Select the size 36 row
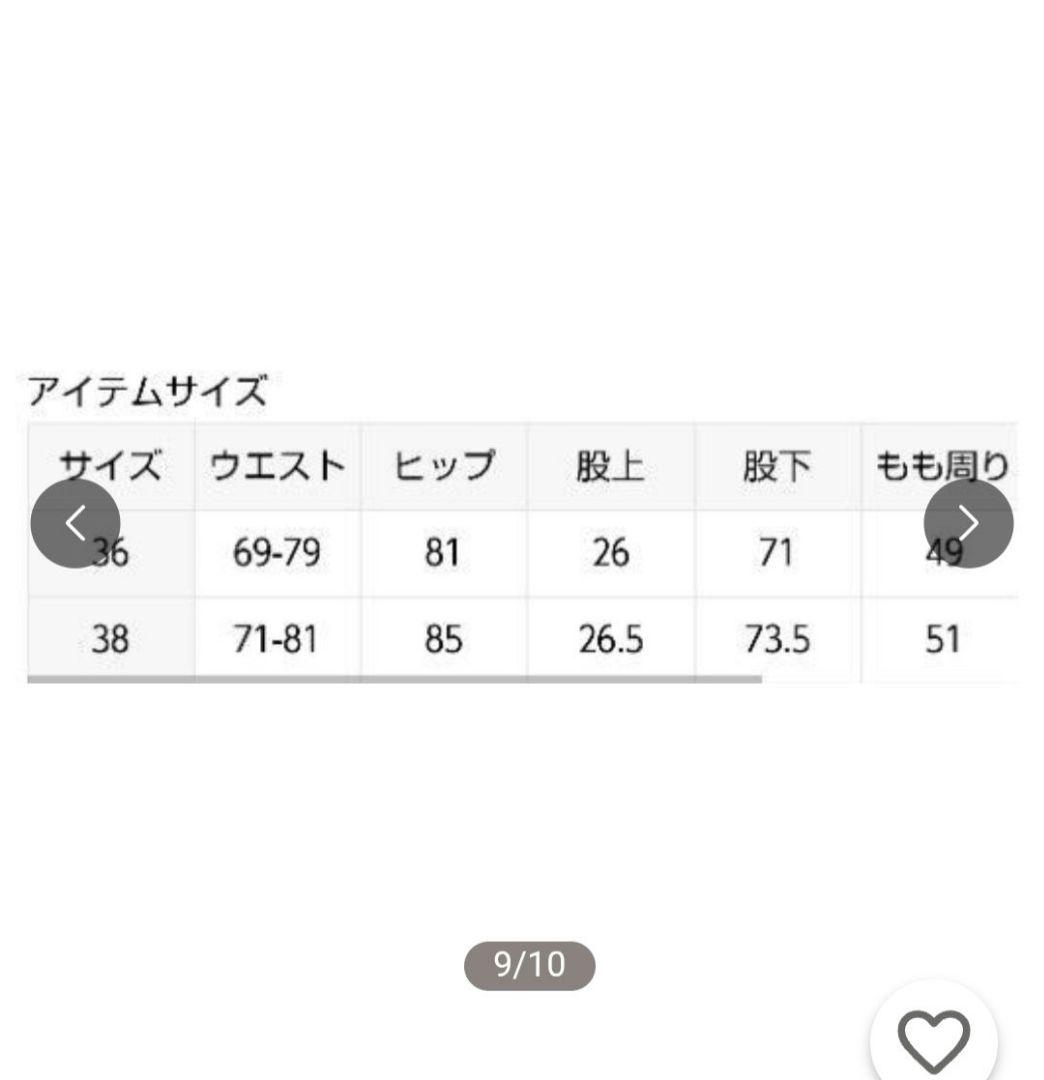This screenshot has height=1080, width=1044. click(112, 552)
